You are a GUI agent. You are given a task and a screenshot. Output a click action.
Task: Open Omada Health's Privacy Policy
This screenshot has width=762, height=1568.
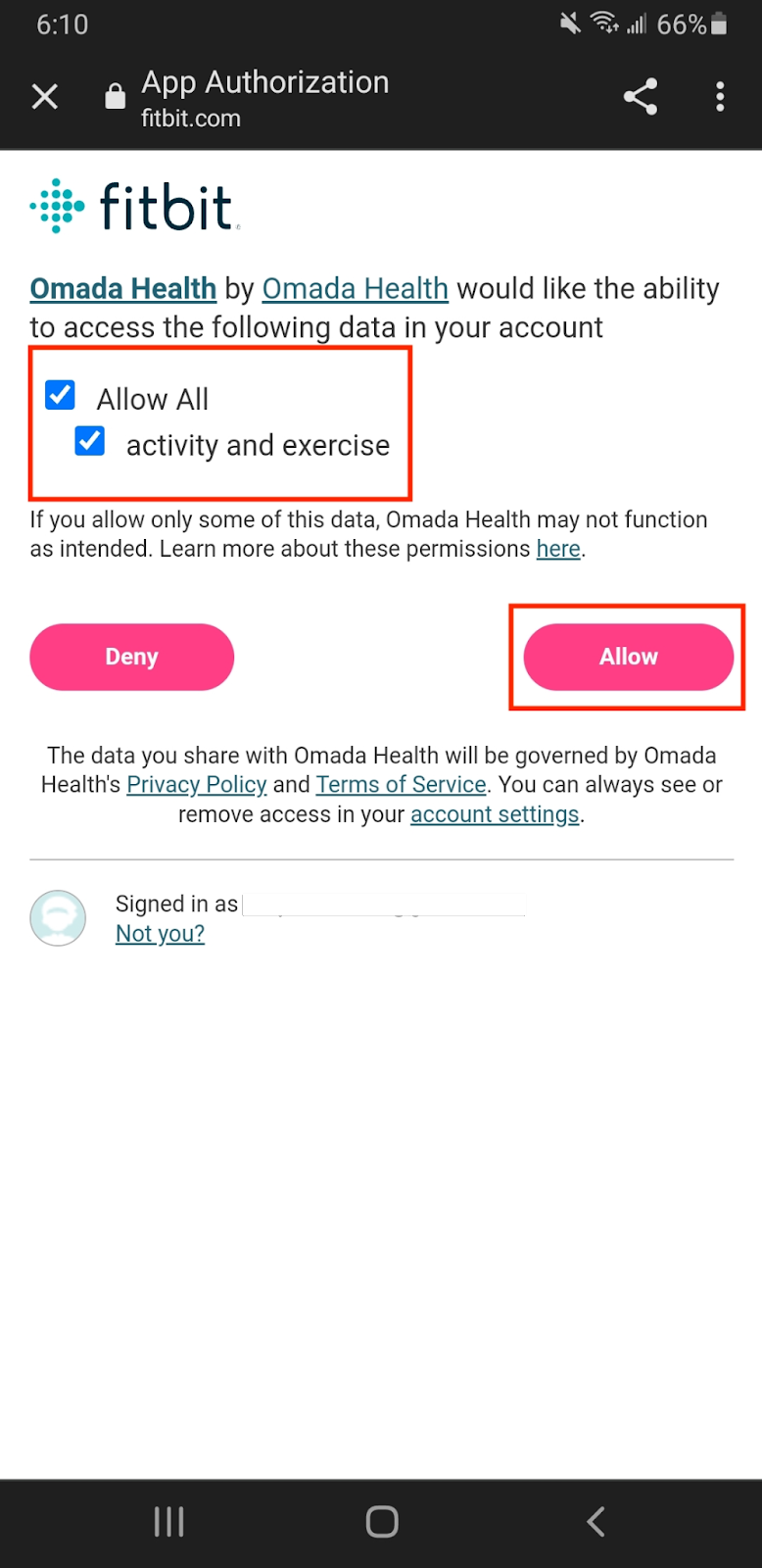pyautogui.click(x=197, y=785)
